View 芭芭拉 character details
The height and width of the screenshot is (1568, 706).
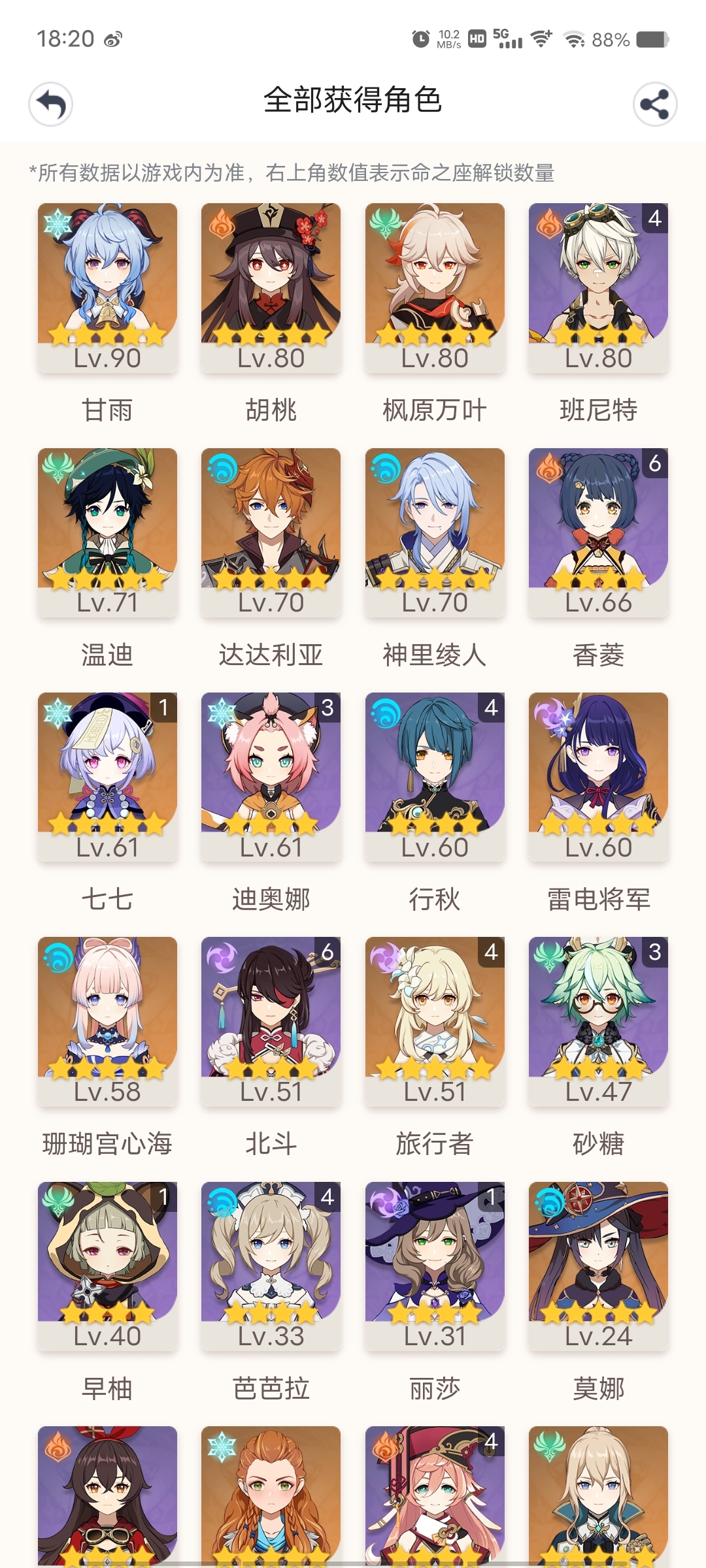(x=271, y=1265)
